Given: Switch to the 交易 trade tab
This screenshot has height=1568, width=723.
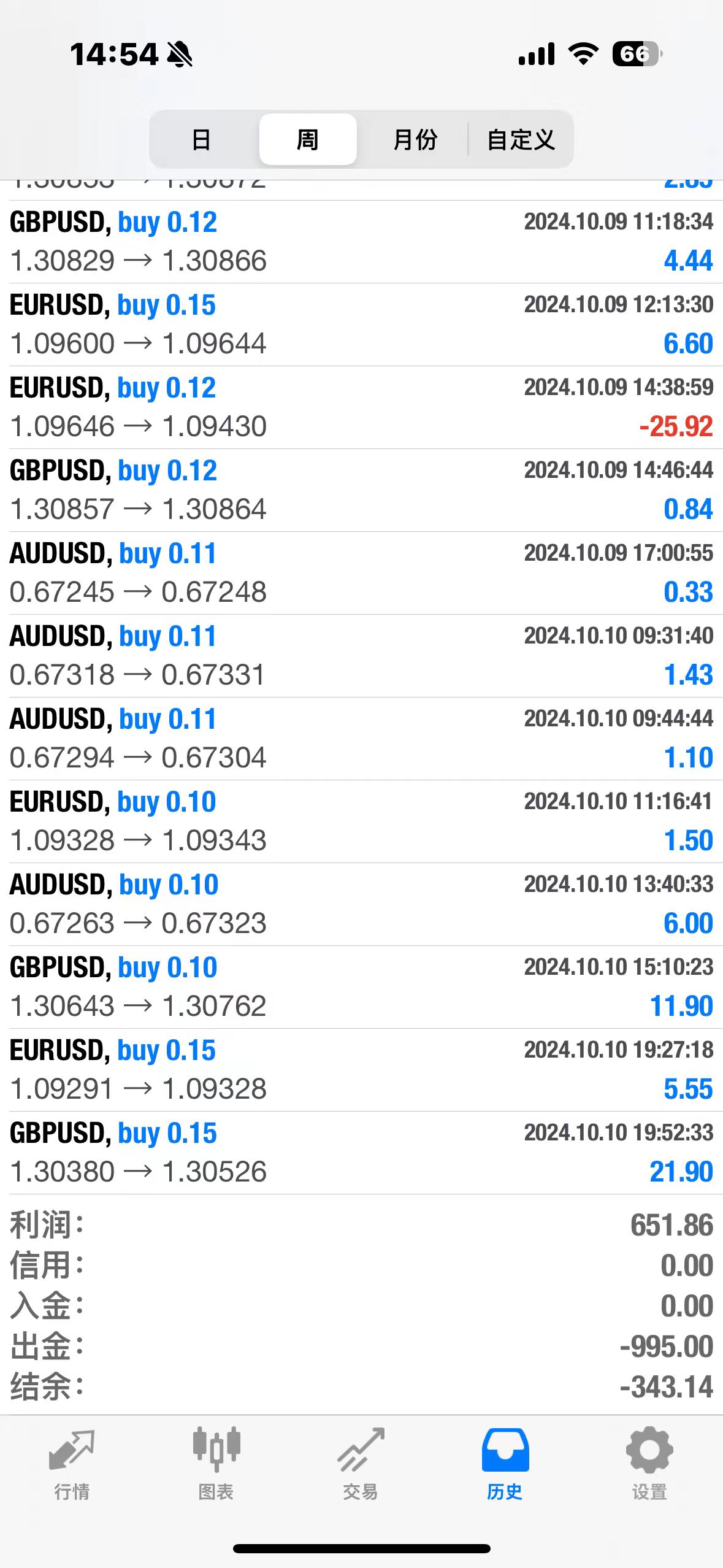Looking at the screenshot, I should click(361, 1463).
